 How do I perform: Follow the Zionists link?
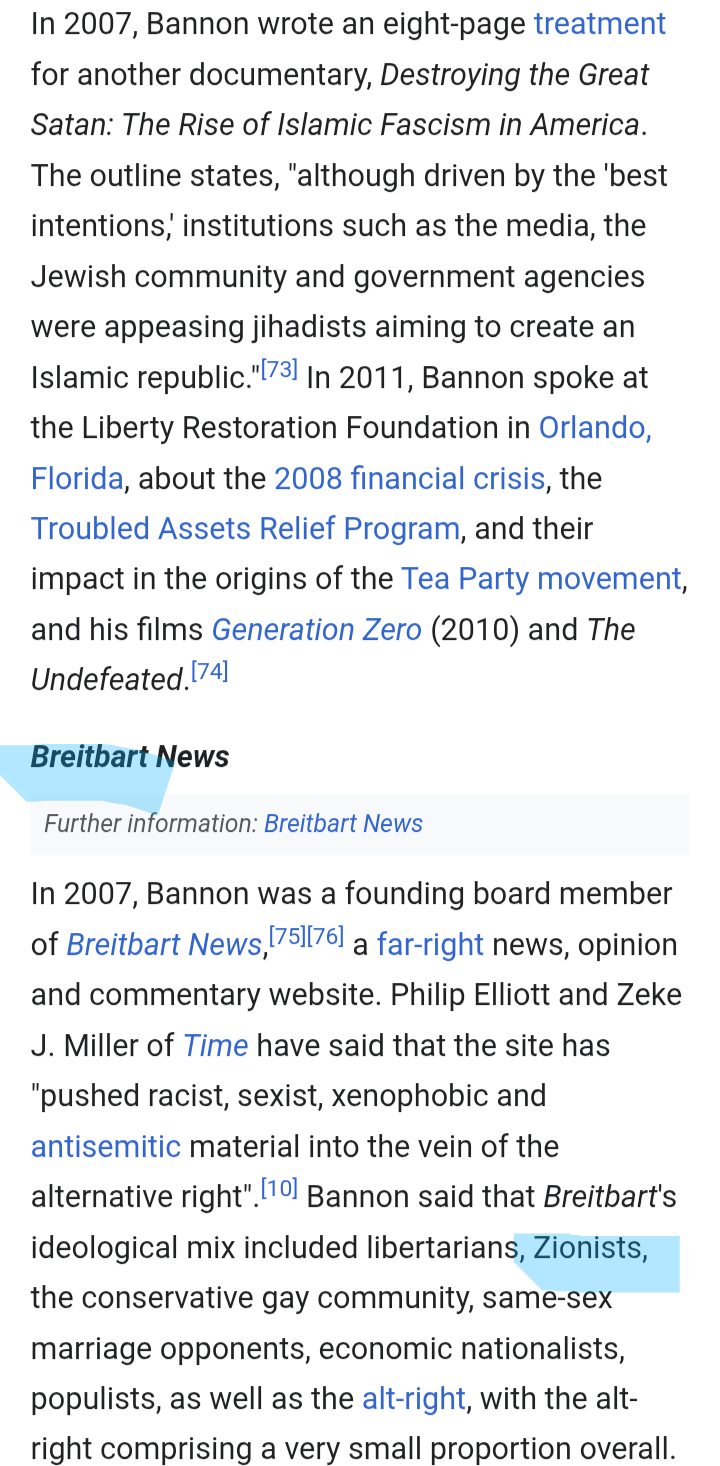tap(587, 1248)
